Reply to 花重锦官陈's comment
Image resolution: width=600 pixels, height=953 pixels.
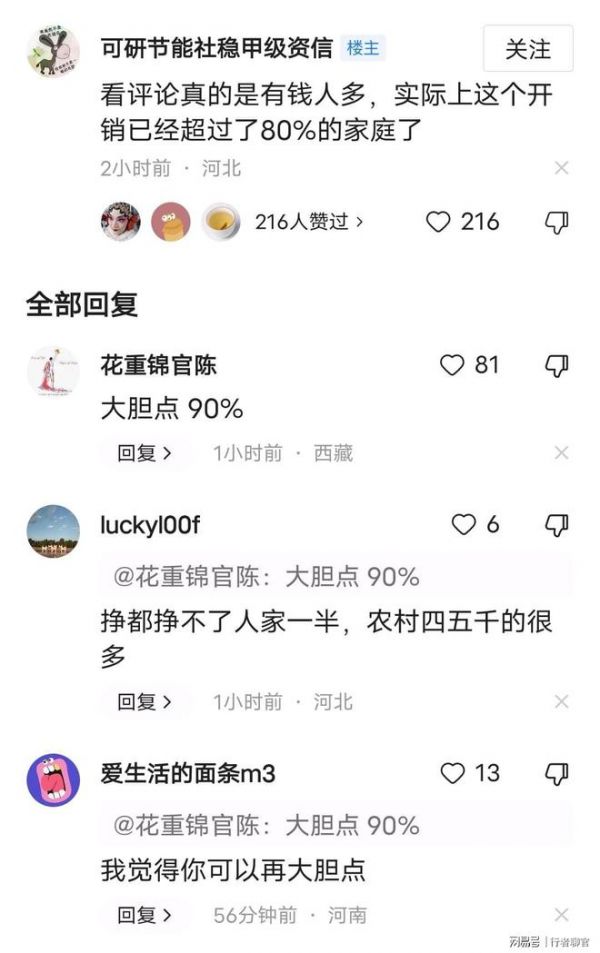(145, 453)
